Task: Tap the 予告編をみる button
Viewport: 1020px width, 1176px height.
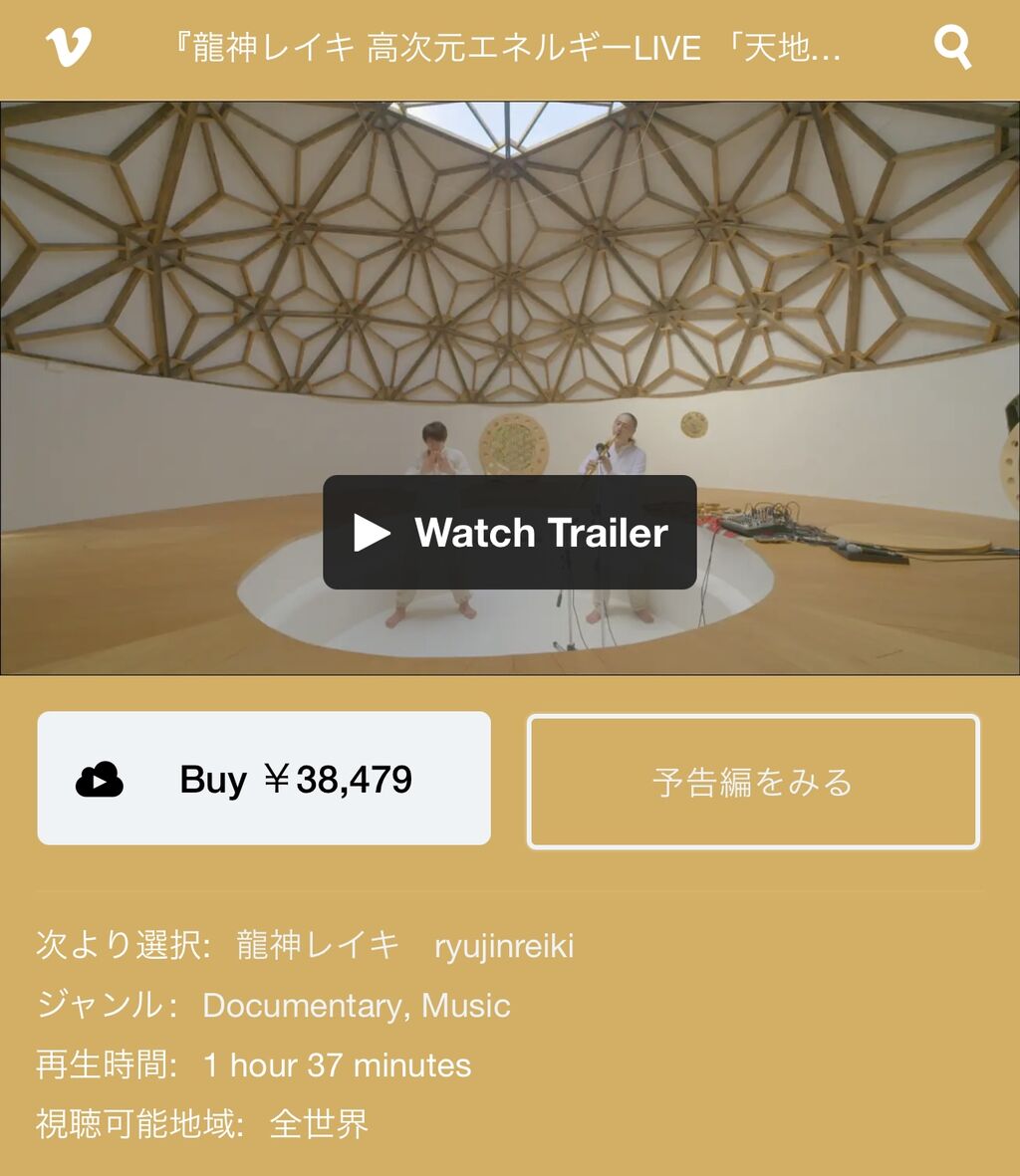Action: [754, 782]
